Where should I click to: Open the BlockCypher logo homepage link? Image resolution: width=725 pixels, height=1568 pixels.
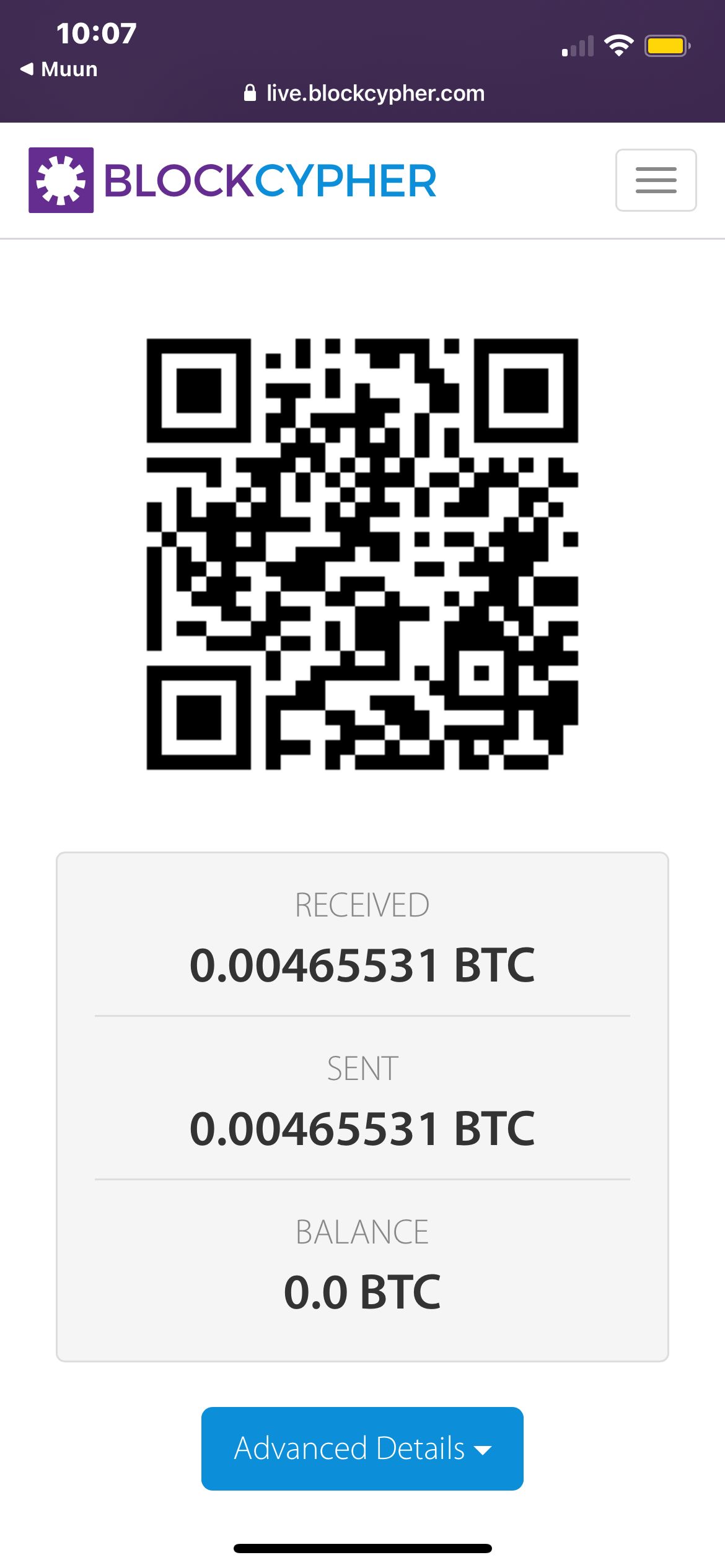coord(233,180)
